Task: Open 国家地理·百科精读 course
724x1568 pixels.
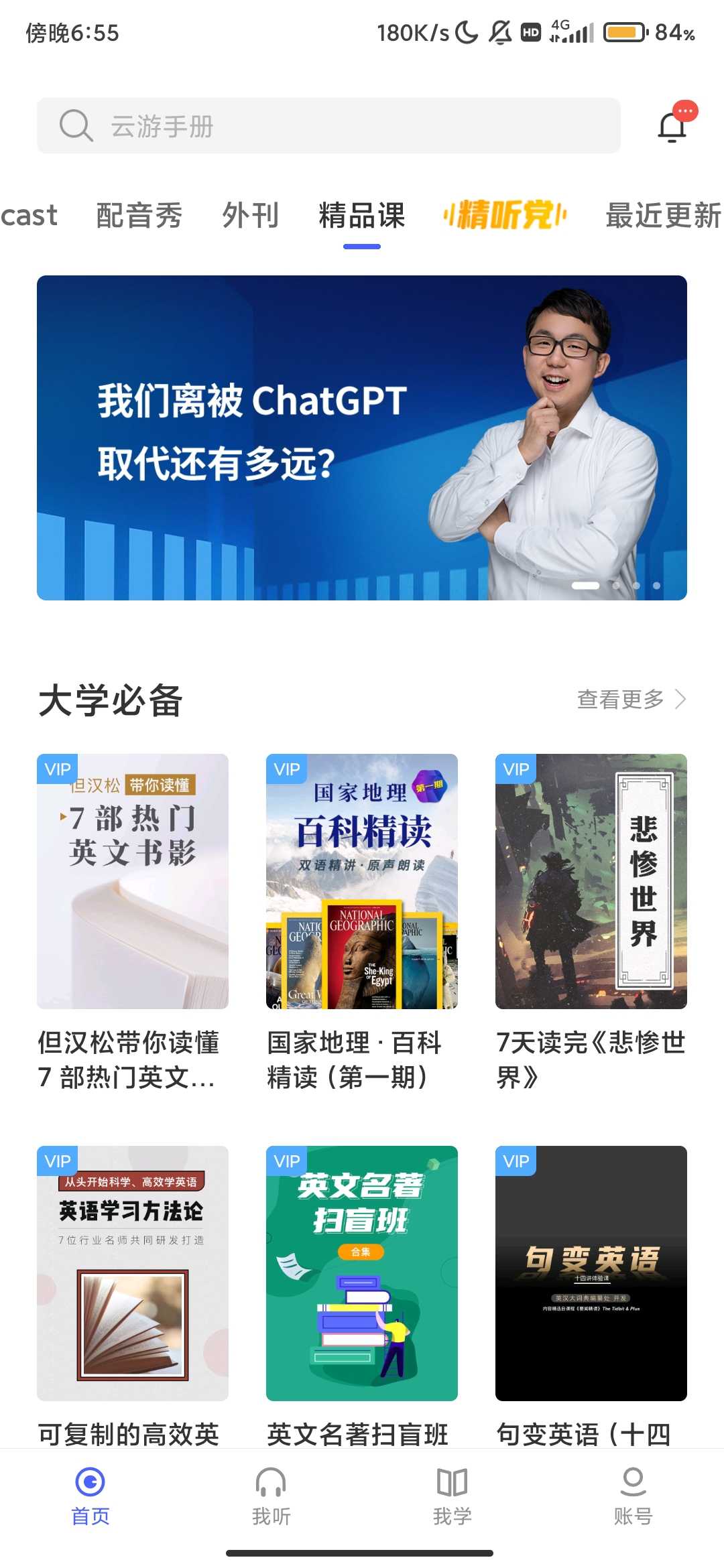Action: (x=362, y=881)
